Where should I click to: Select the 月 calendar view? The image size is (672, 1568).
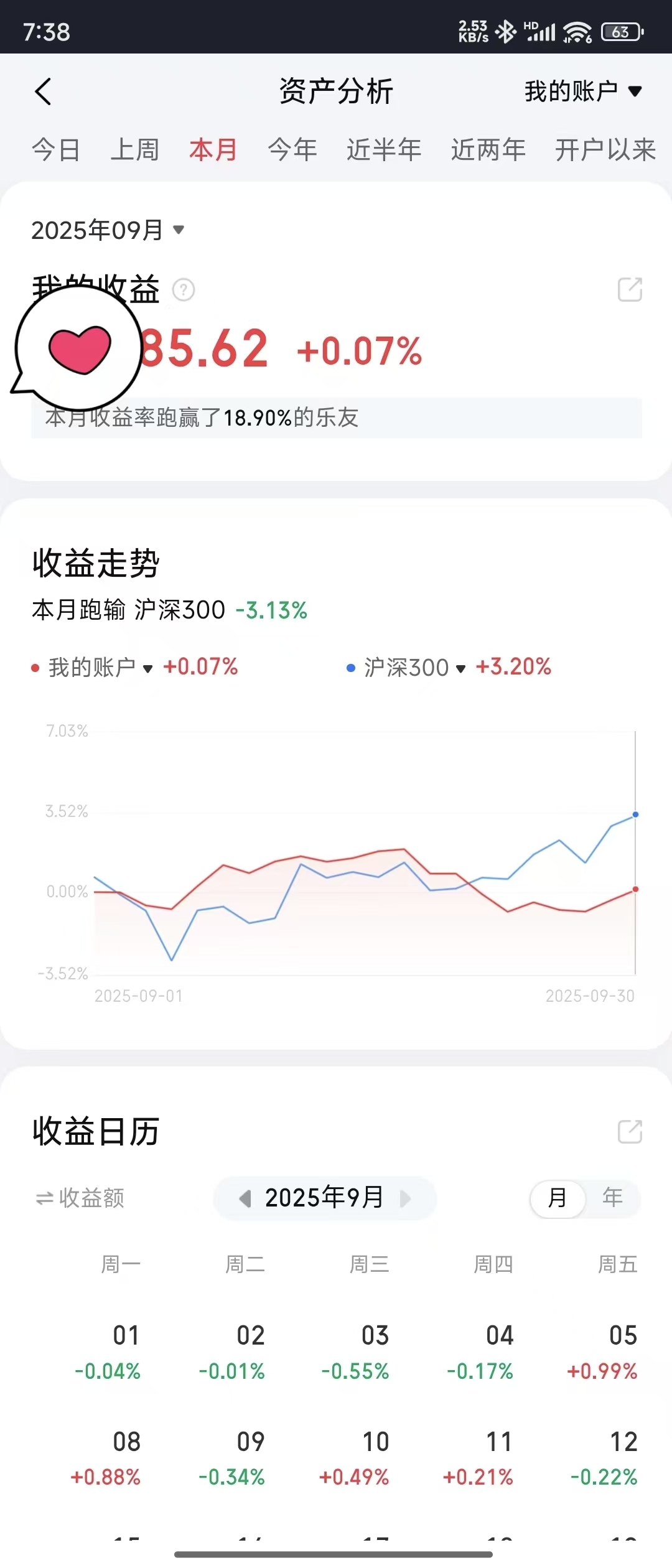[x=558, y=1198]
